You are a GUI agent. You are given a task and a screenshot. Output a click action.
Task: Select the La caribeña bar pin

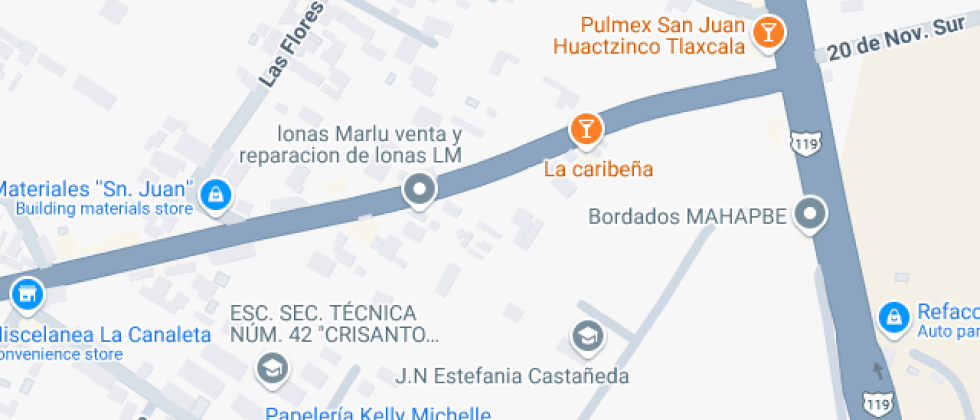point(586,130)
